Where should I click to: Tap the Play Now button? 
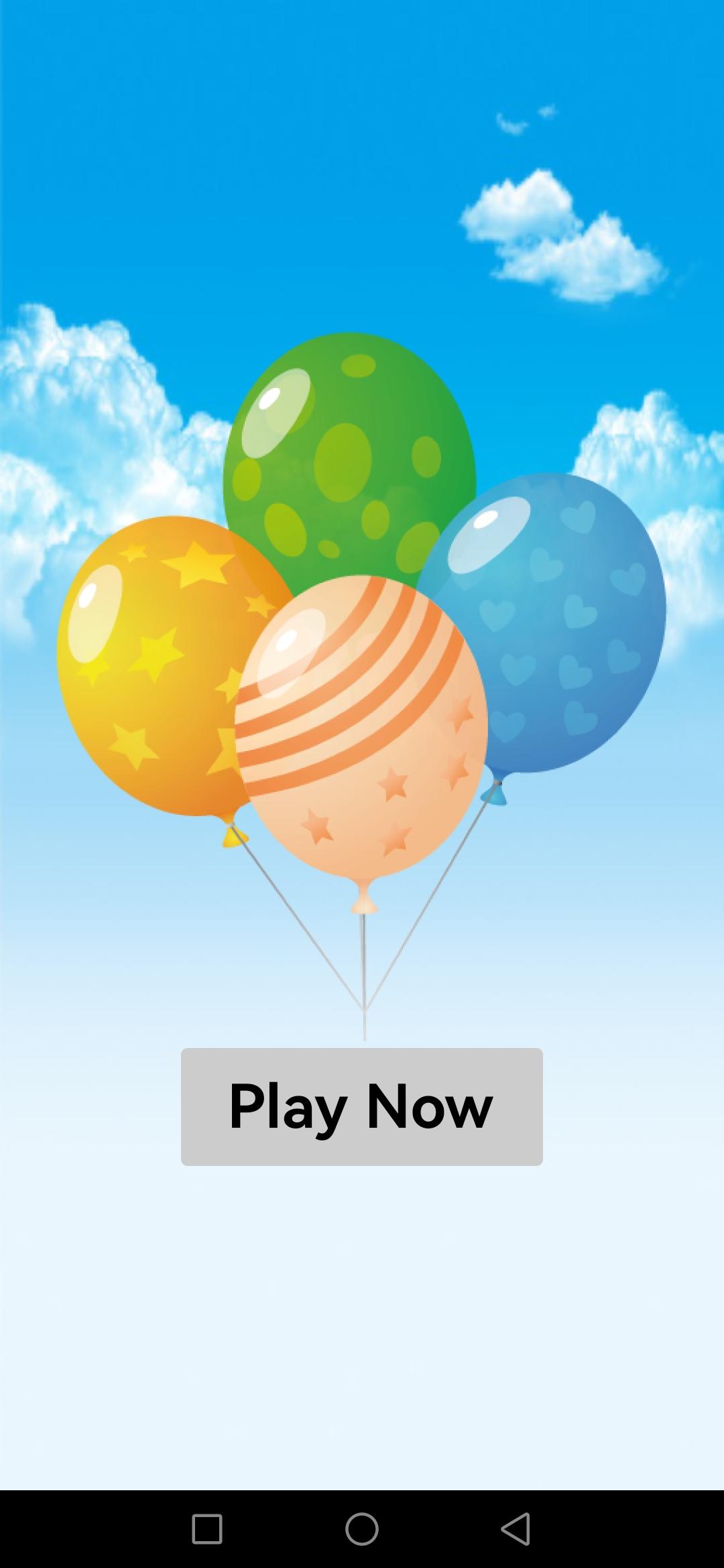361,1106
